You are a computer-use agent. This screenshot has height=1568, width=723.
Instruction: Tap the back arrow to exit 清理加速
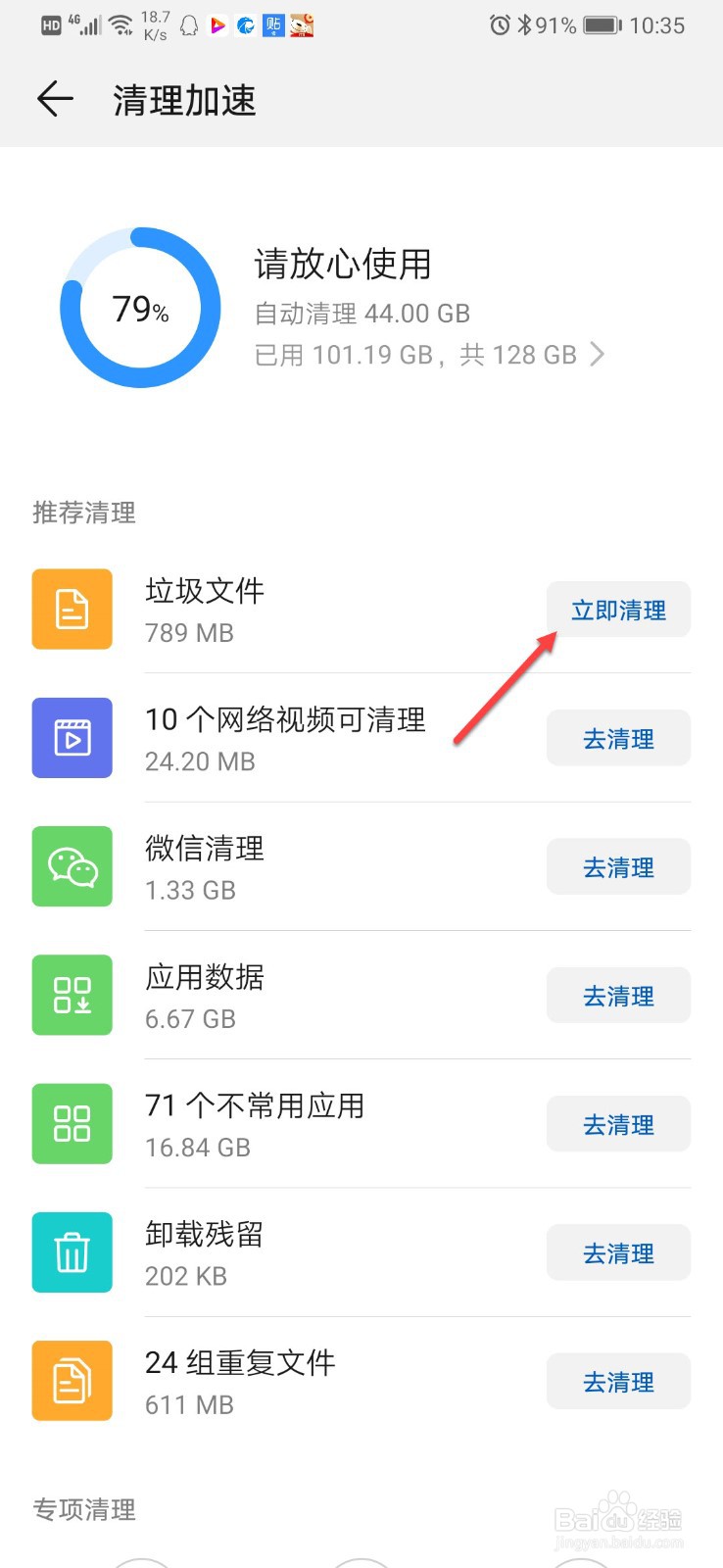pos(54,99)
